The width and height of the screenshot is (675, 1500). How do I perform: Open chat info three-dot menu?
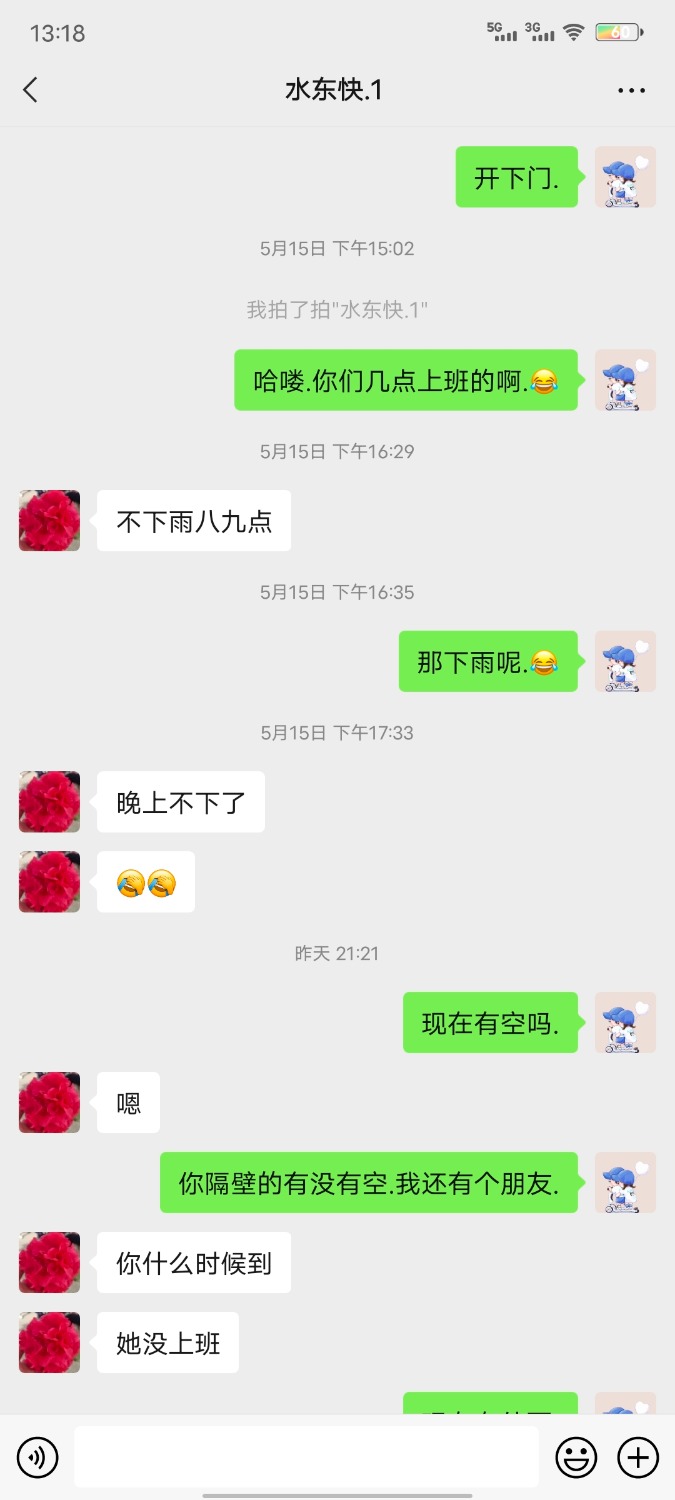pyautogui.click(x=631, y=90)
